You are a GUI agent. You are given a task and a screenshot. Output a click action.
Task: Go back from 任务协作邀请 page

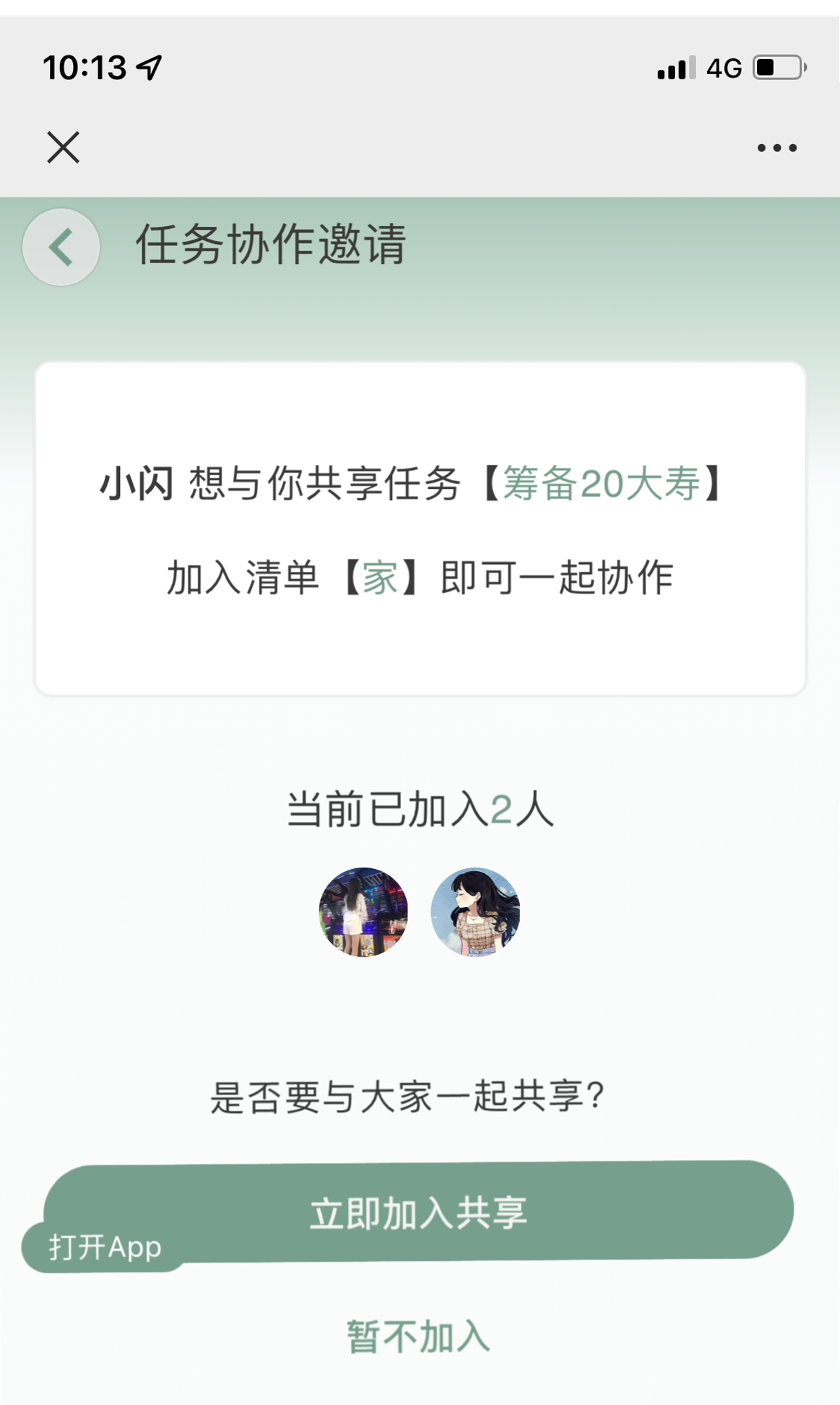pyautogui.click(x=61, y=247)
